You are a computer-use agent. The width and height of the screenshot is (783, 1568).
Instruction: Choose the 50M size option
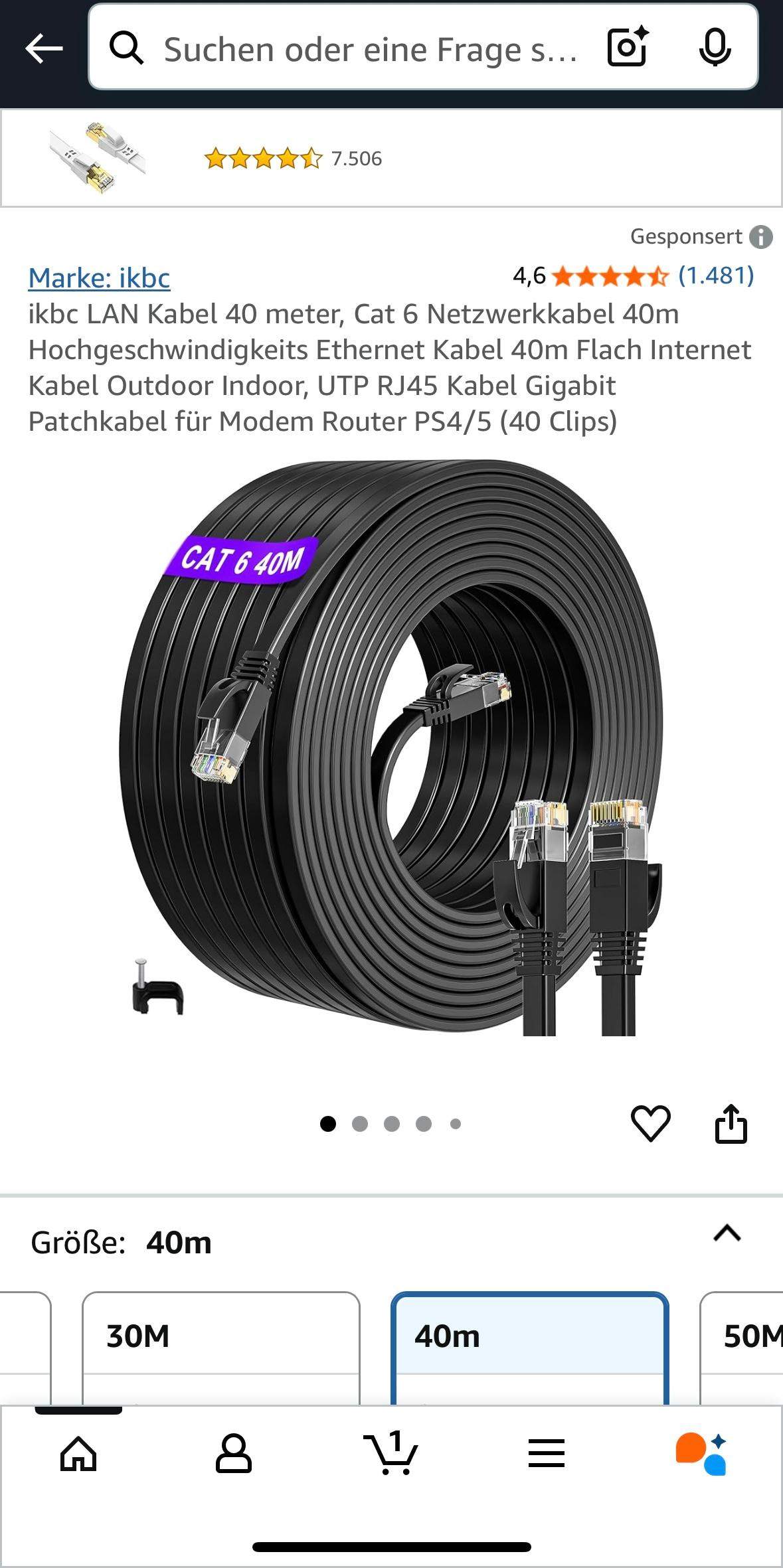point(750,1337)
